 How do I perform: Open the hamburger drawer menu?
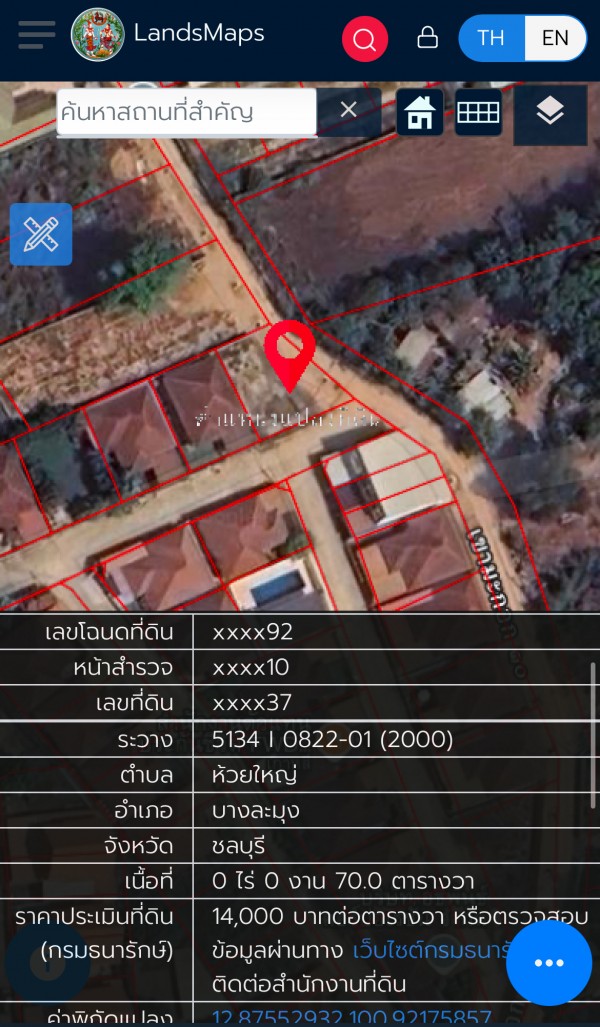pos(37,35)
